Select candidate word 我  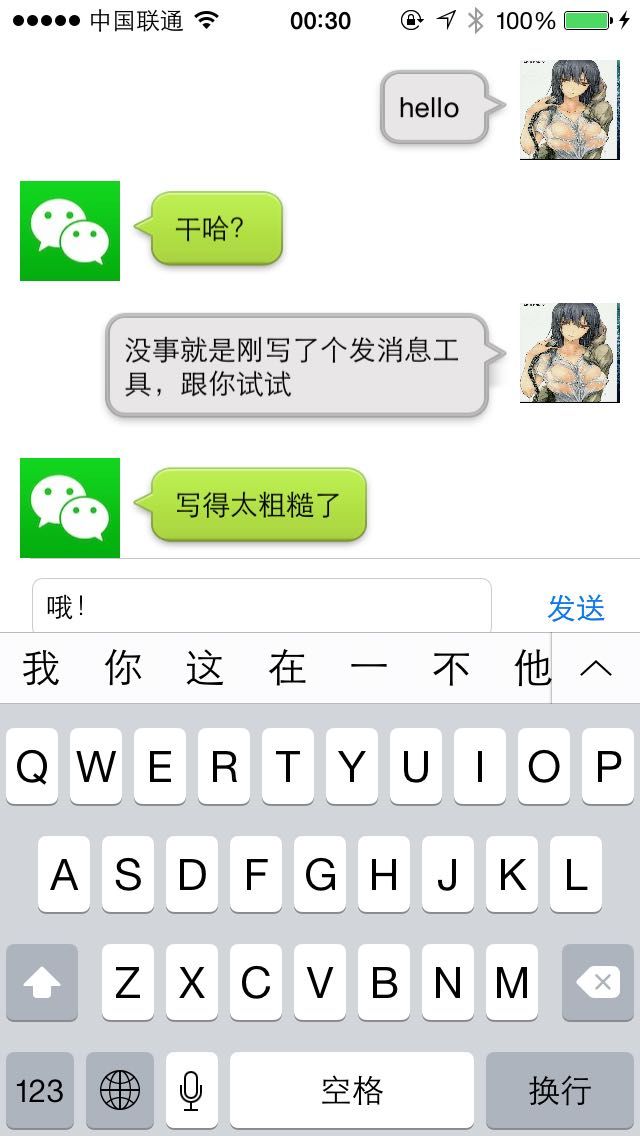[x=41, y=668]
